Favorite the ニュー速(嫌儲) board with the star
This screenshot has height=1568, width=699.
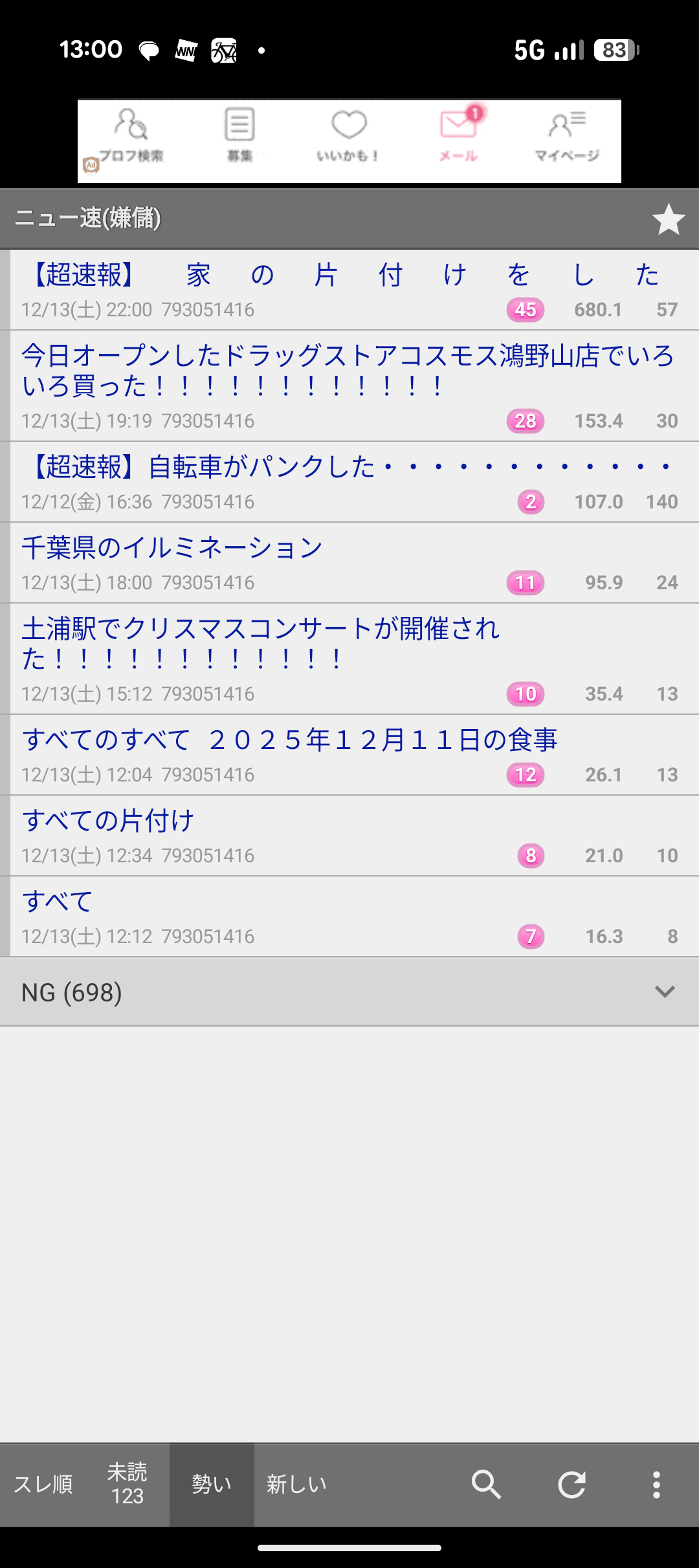pyautogui.click(x=668, y=219)
